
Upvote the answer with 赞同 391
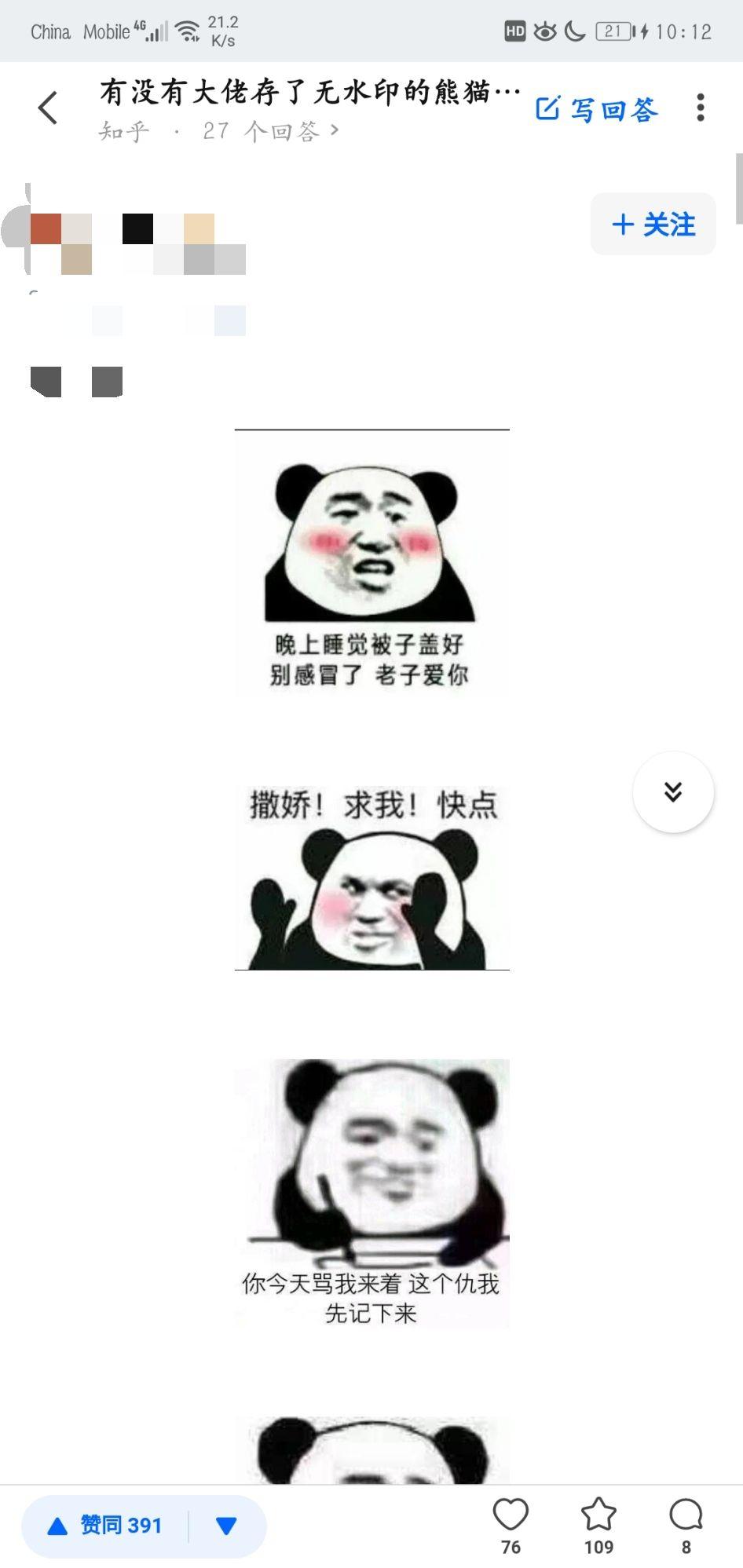(x=105, y=1526)
